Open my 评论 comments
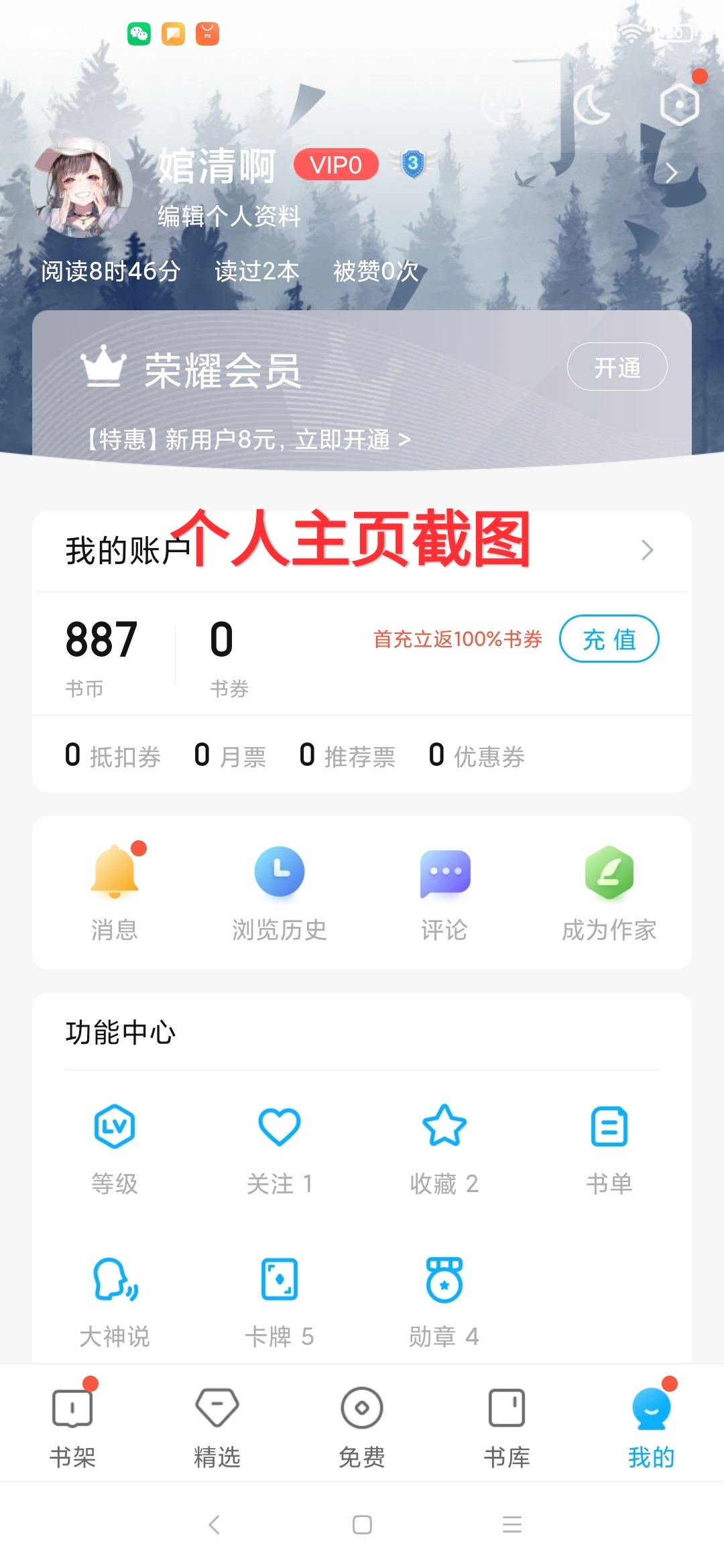724x1568 pixels. (444, 893)
